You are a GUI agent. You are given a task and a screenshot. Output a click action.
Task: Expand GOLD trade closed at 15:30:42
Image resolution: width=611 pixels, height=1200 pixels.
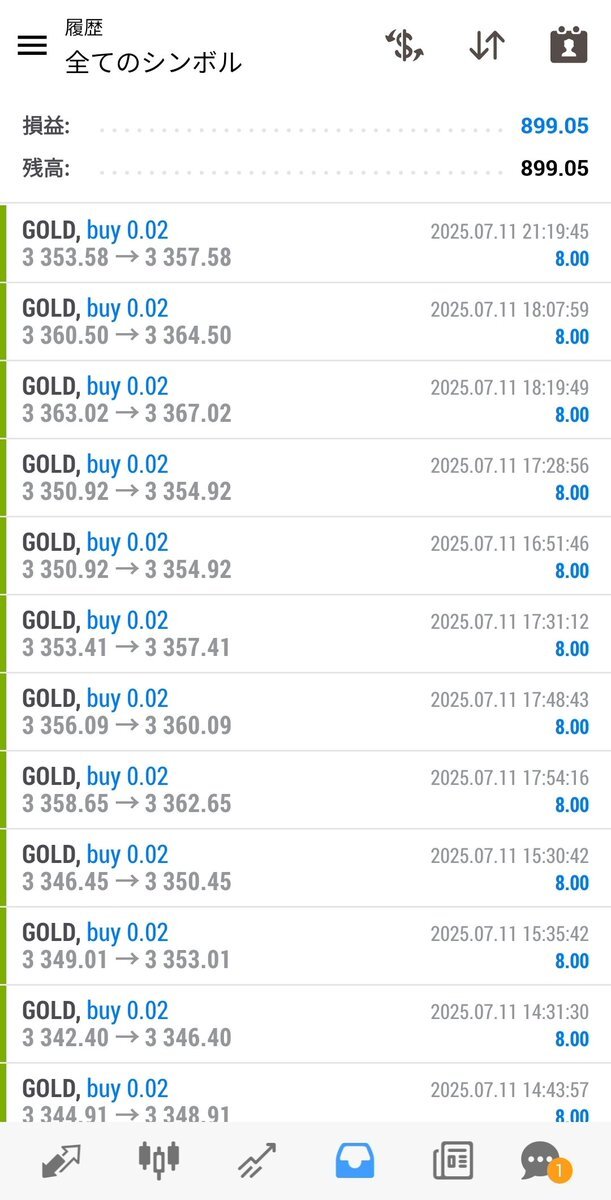pos(305,868)
